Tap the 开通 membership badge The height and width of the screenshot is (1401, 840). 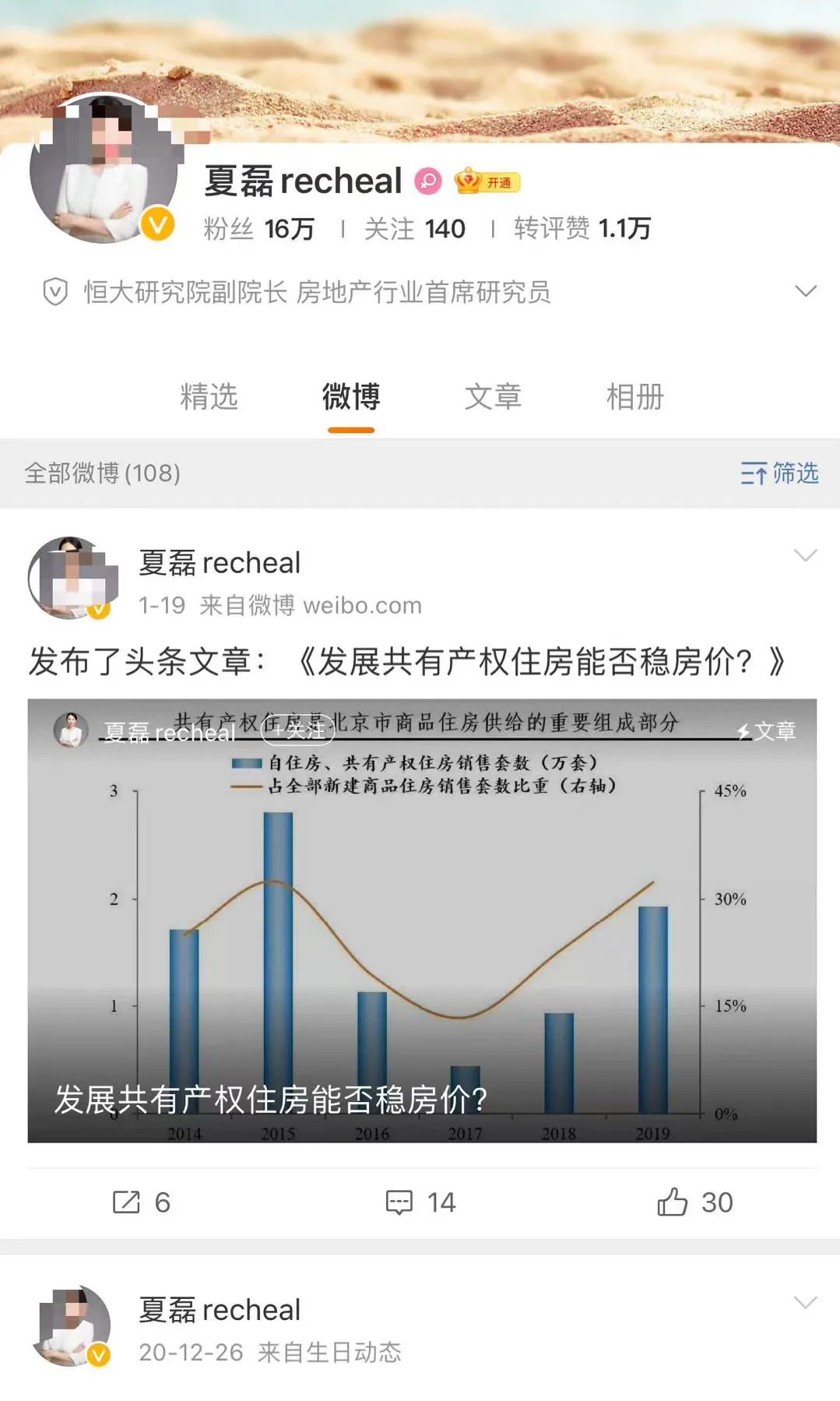(487, 181)
